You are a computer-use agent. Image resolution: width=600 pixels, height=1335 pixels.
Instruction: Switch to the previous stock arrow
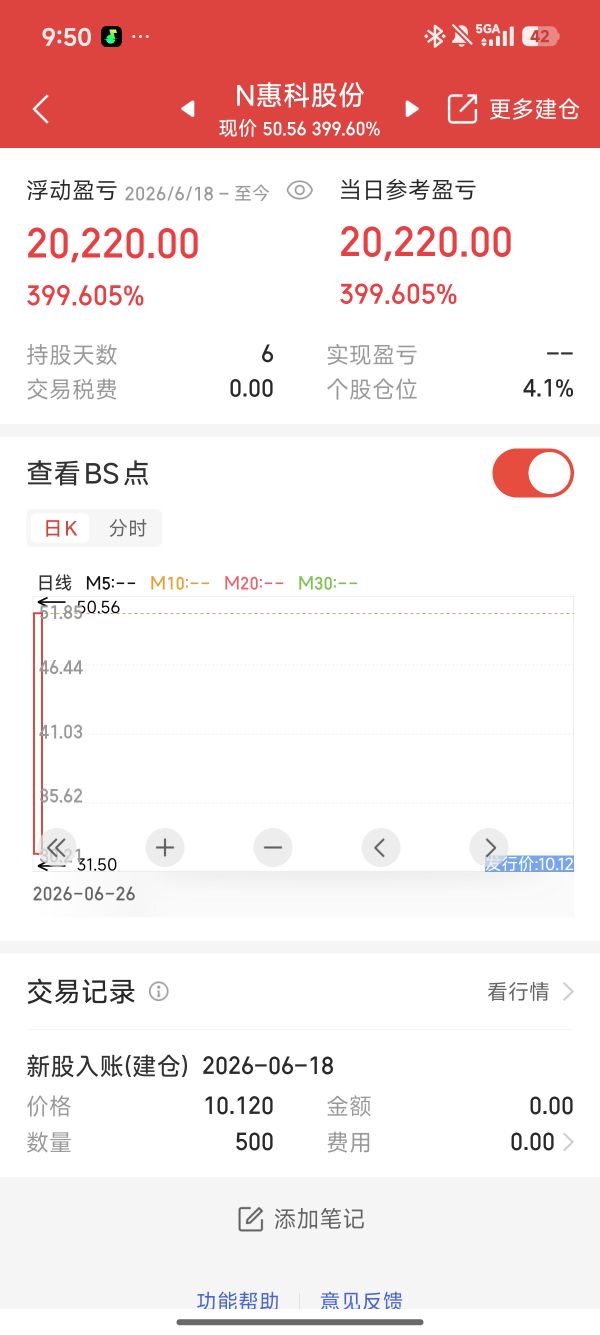(x=187, y=109)
